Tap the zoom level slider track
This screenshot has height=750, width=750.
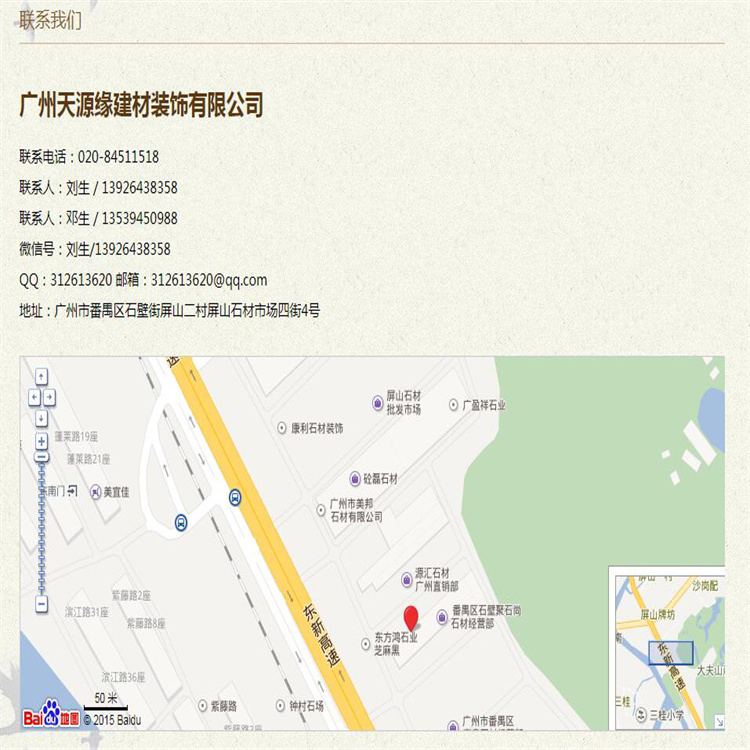(41, 530)
